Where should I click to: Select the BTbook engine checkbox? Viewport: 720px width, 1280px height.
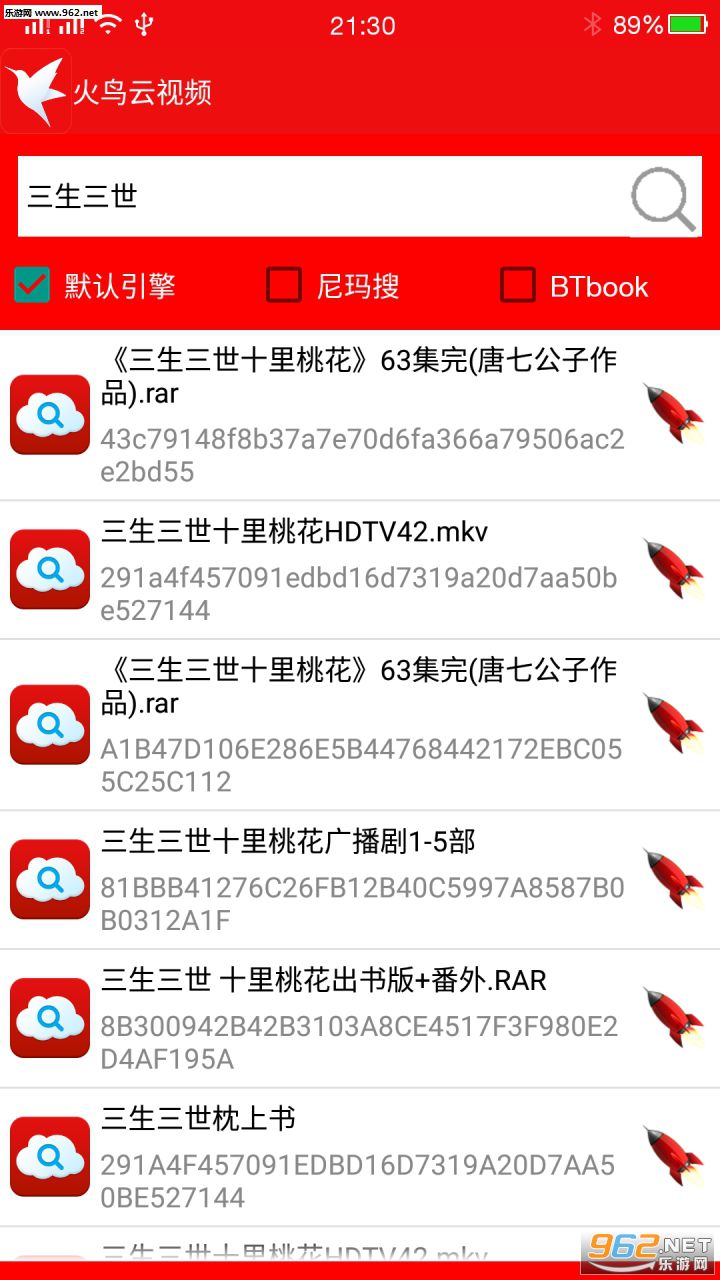[518, 286]
